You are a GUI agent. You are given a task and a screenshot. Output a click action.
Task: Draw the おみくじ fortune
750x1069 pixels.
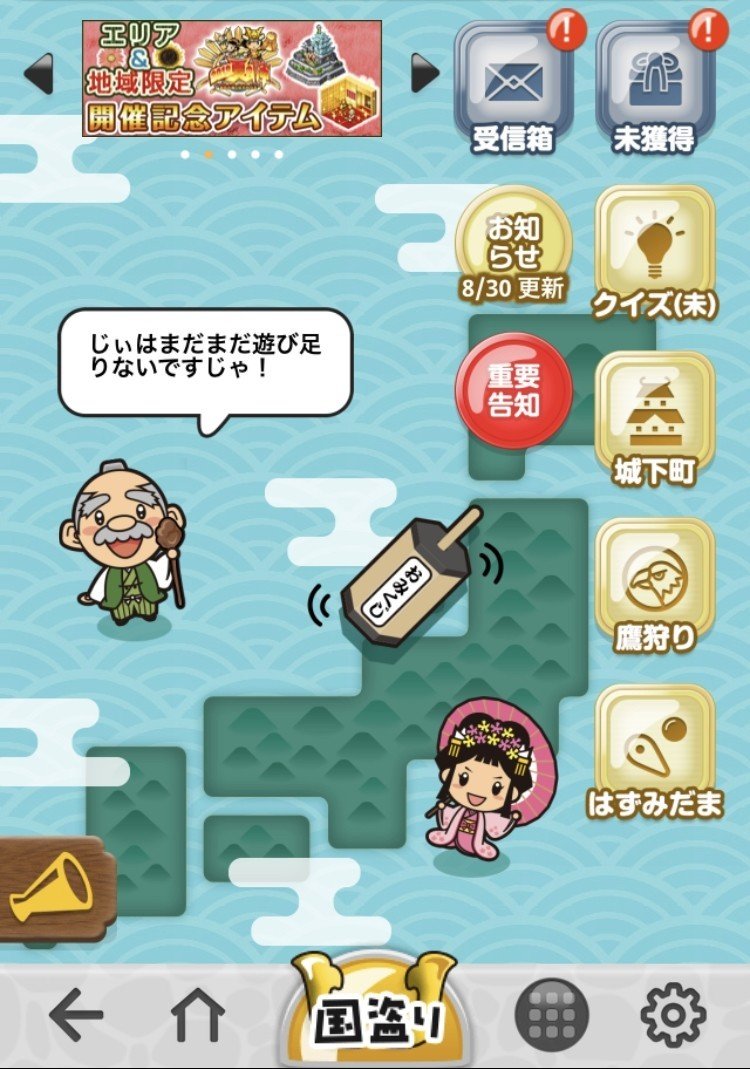[405, 579]
